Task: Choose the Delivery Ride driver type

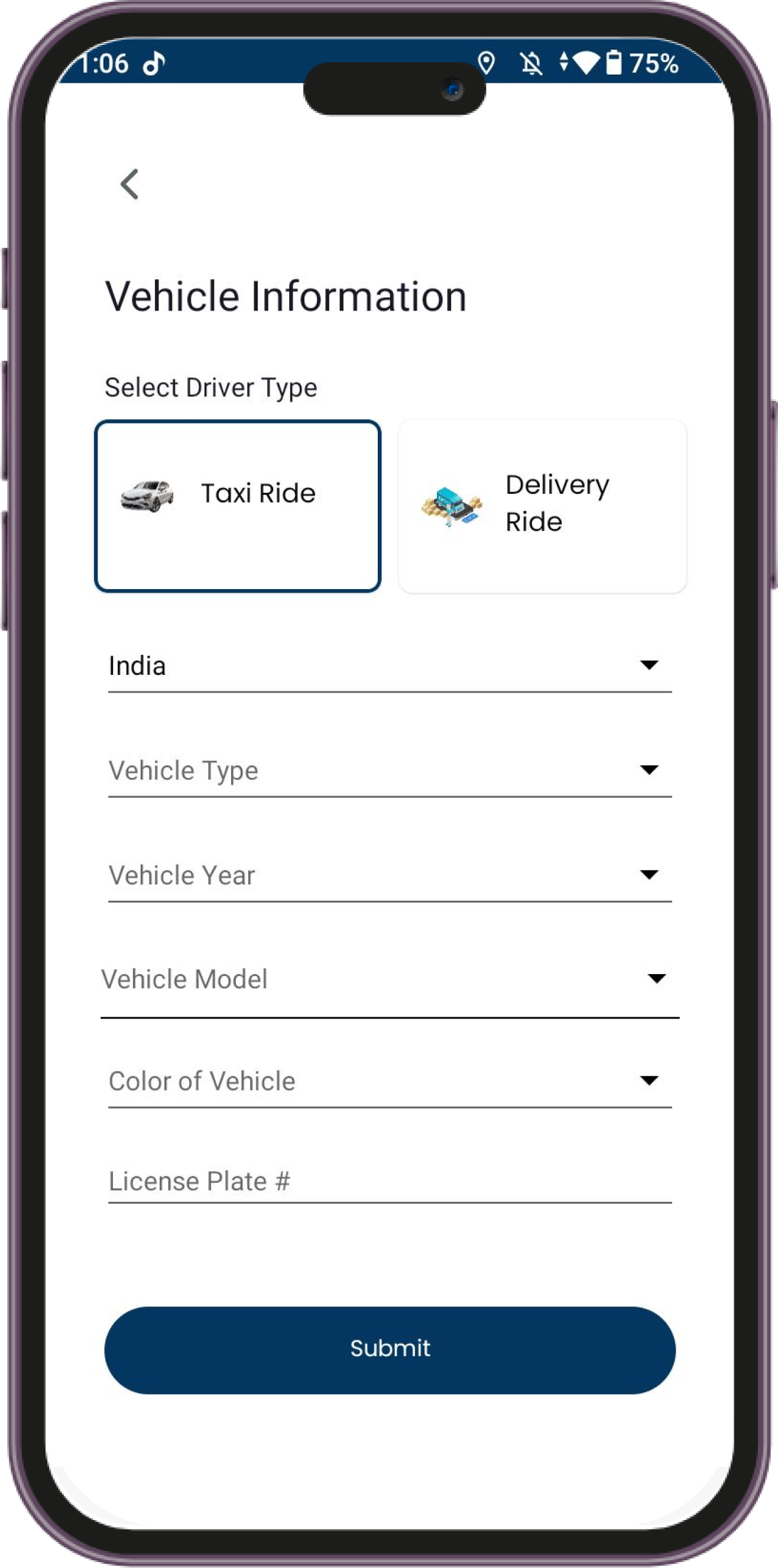Action: (542, 505)
